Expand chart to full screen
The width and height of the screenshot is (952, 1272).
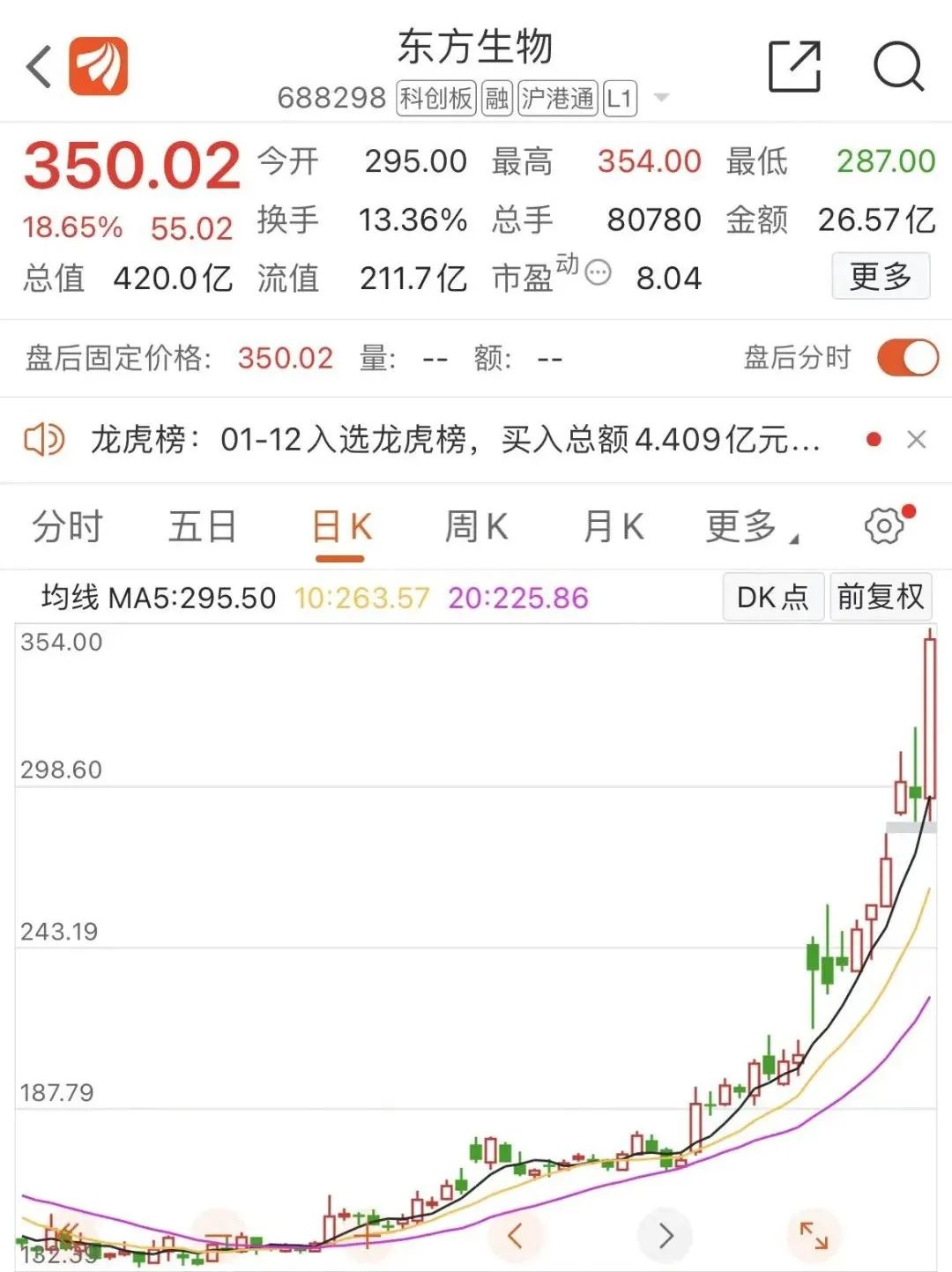tap(813, 1235)
